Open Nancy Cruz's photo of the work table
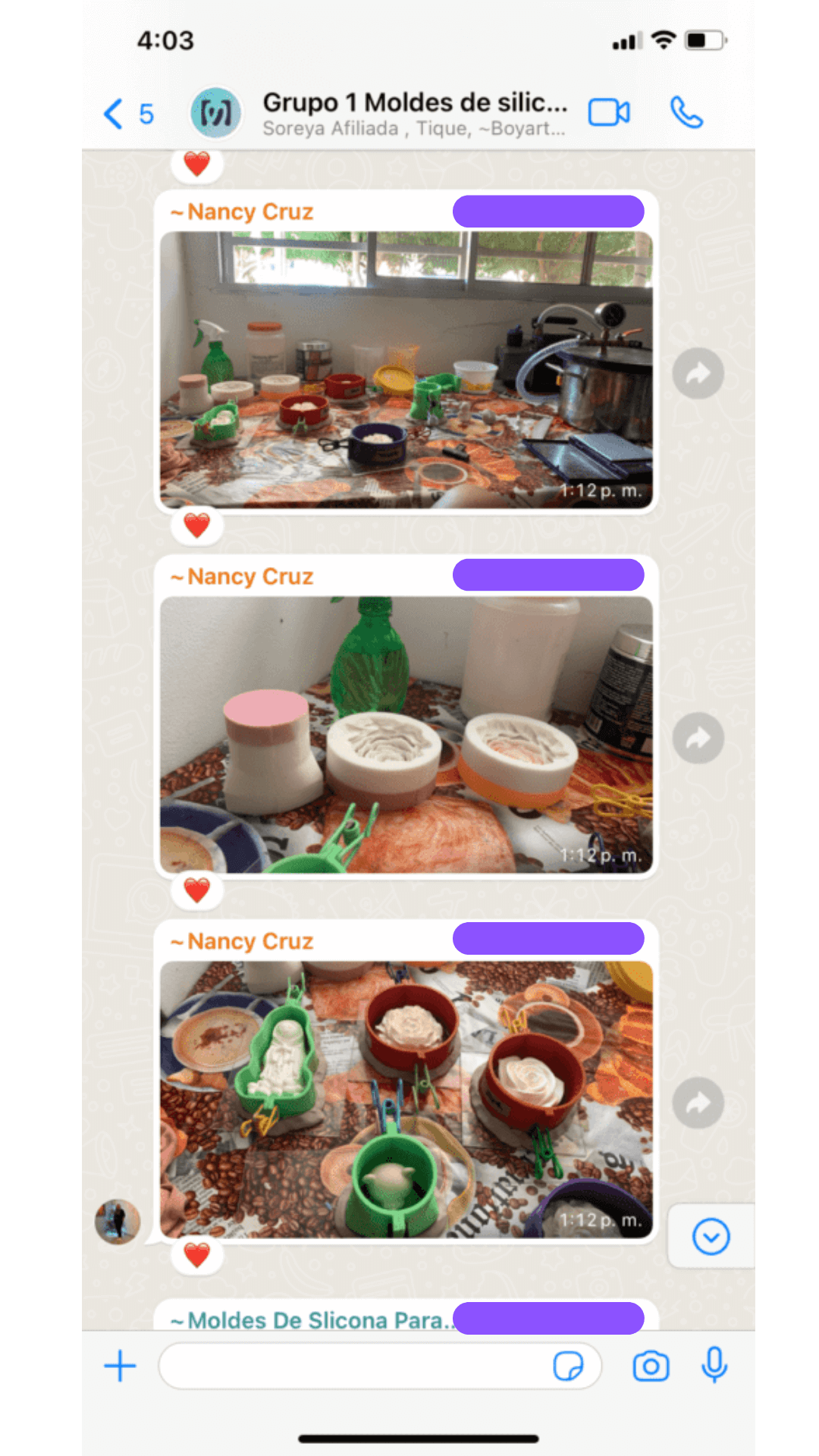 click(406, 369)
